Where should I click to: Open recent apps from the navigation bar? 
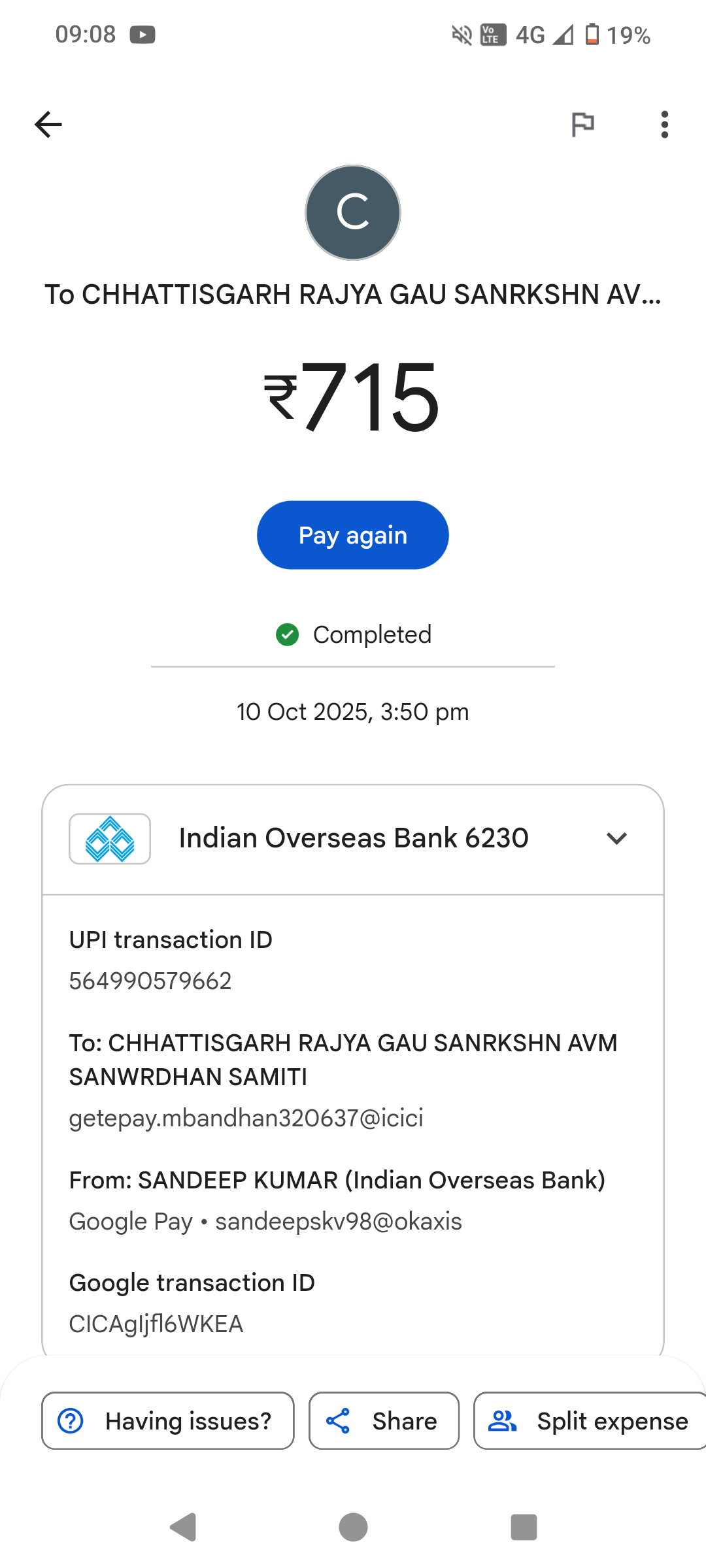[x=524, y=1527]
